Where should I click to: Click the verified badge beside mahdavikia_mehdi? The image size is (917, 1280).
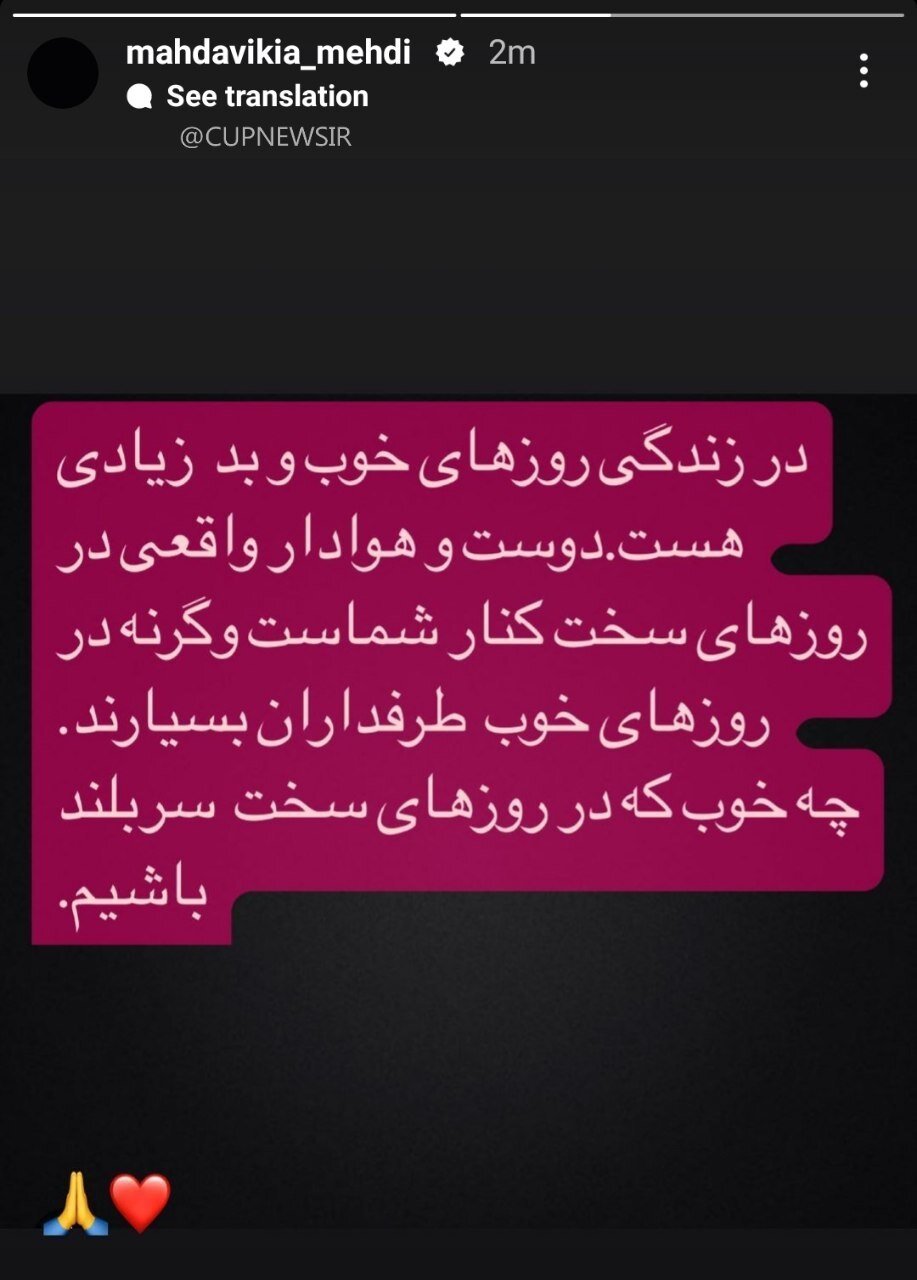tap(450, 53)
